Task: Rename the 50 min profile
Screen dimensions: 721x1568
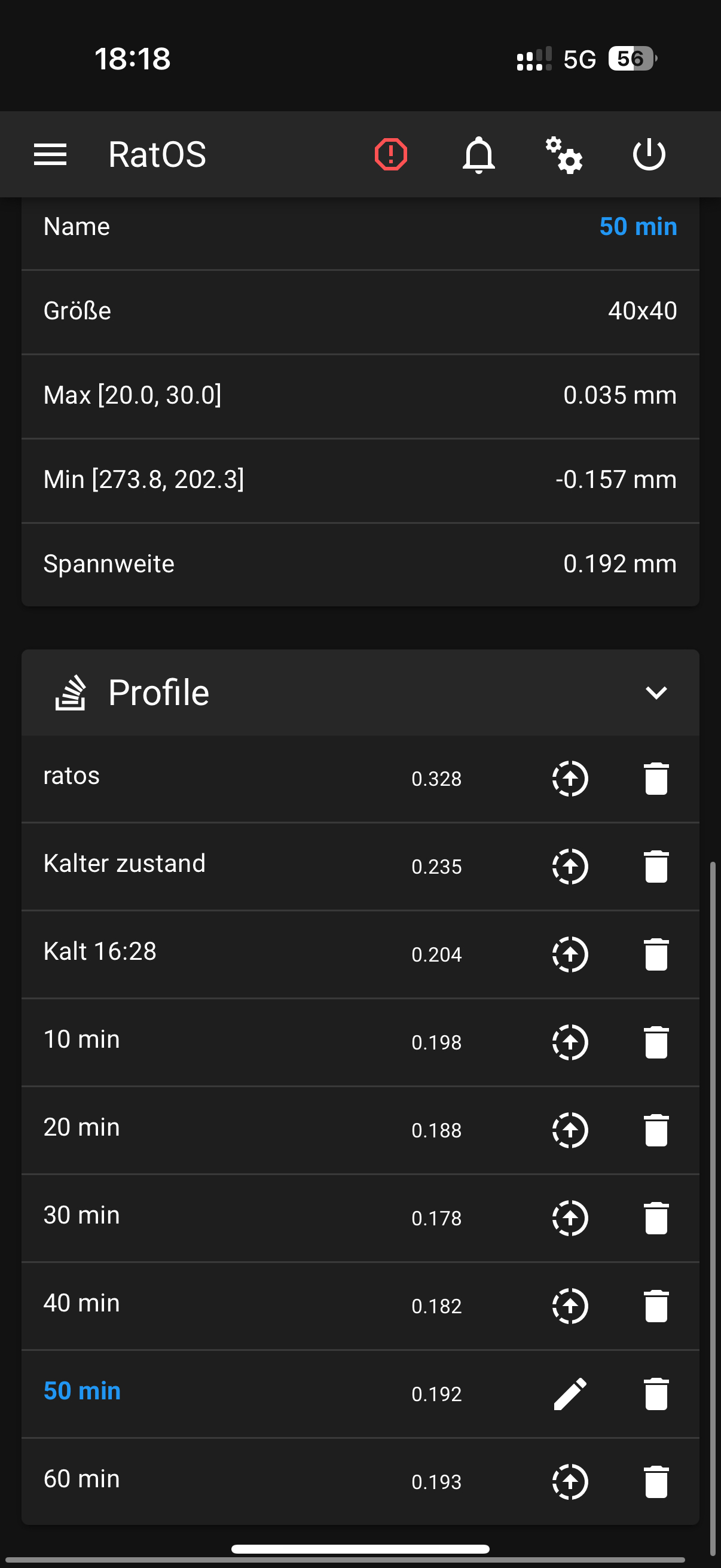Action: pos(570,1394)
